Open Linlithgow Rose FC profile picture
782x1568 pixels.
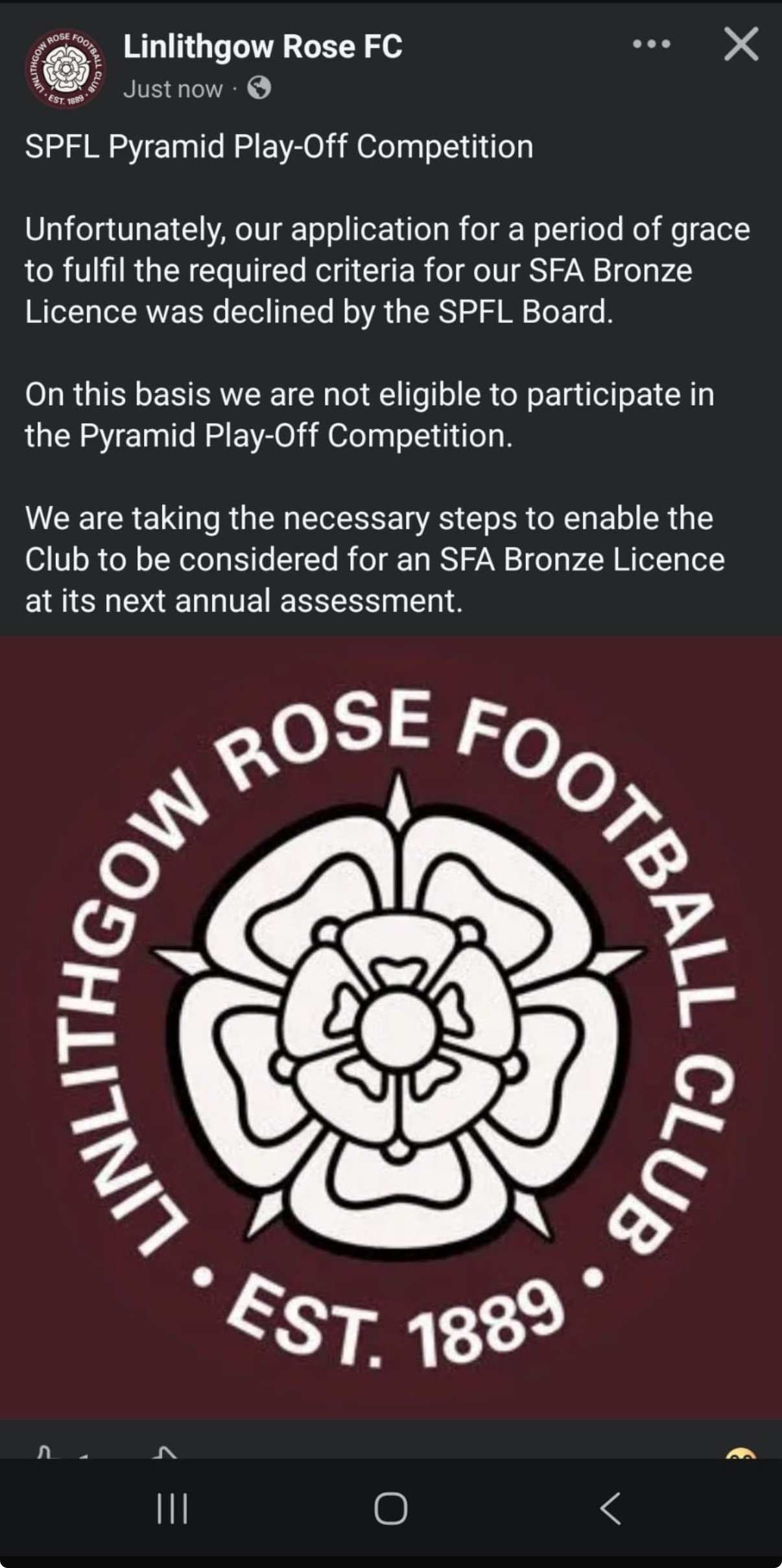64,69
